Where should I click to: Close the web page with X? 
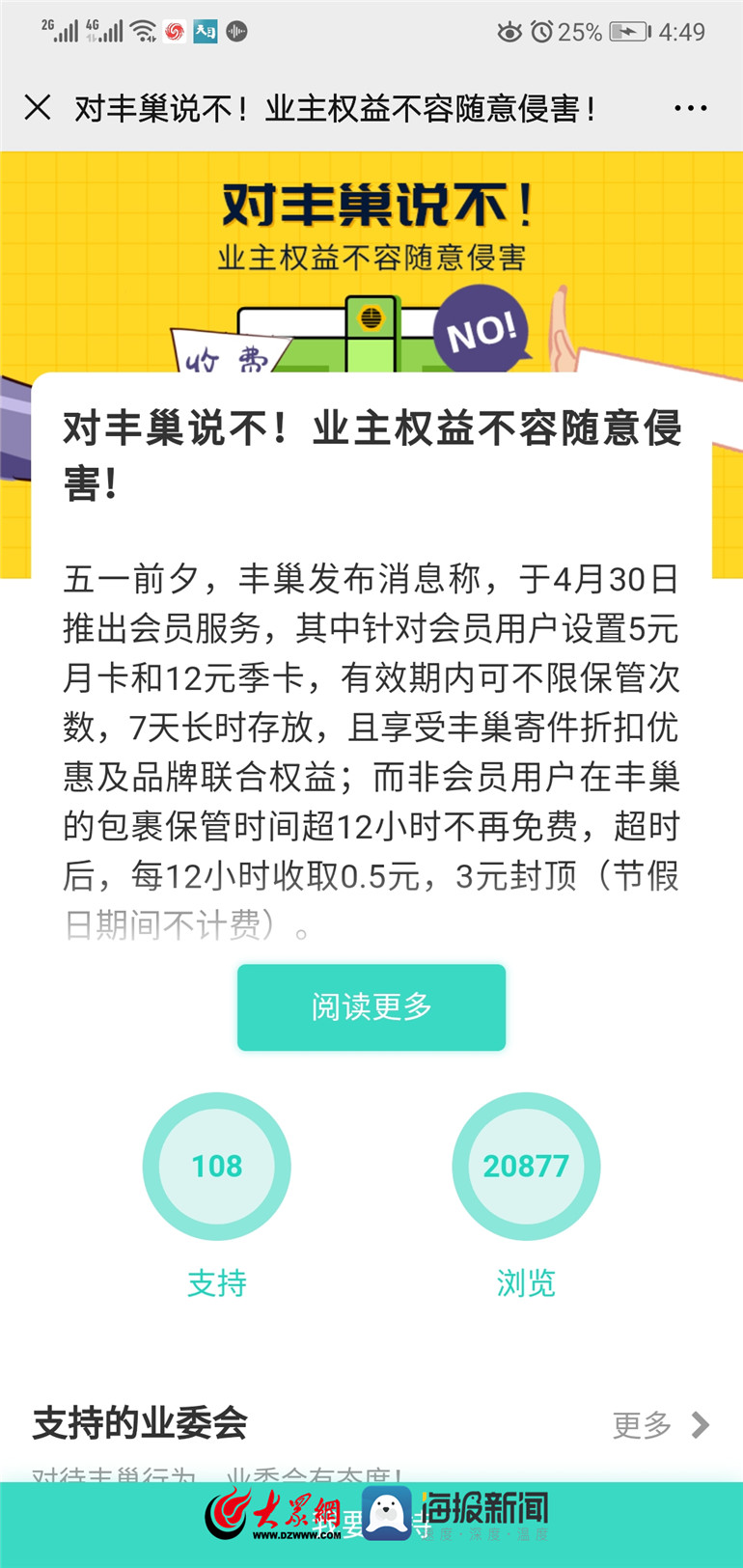(x=38, y=107)
